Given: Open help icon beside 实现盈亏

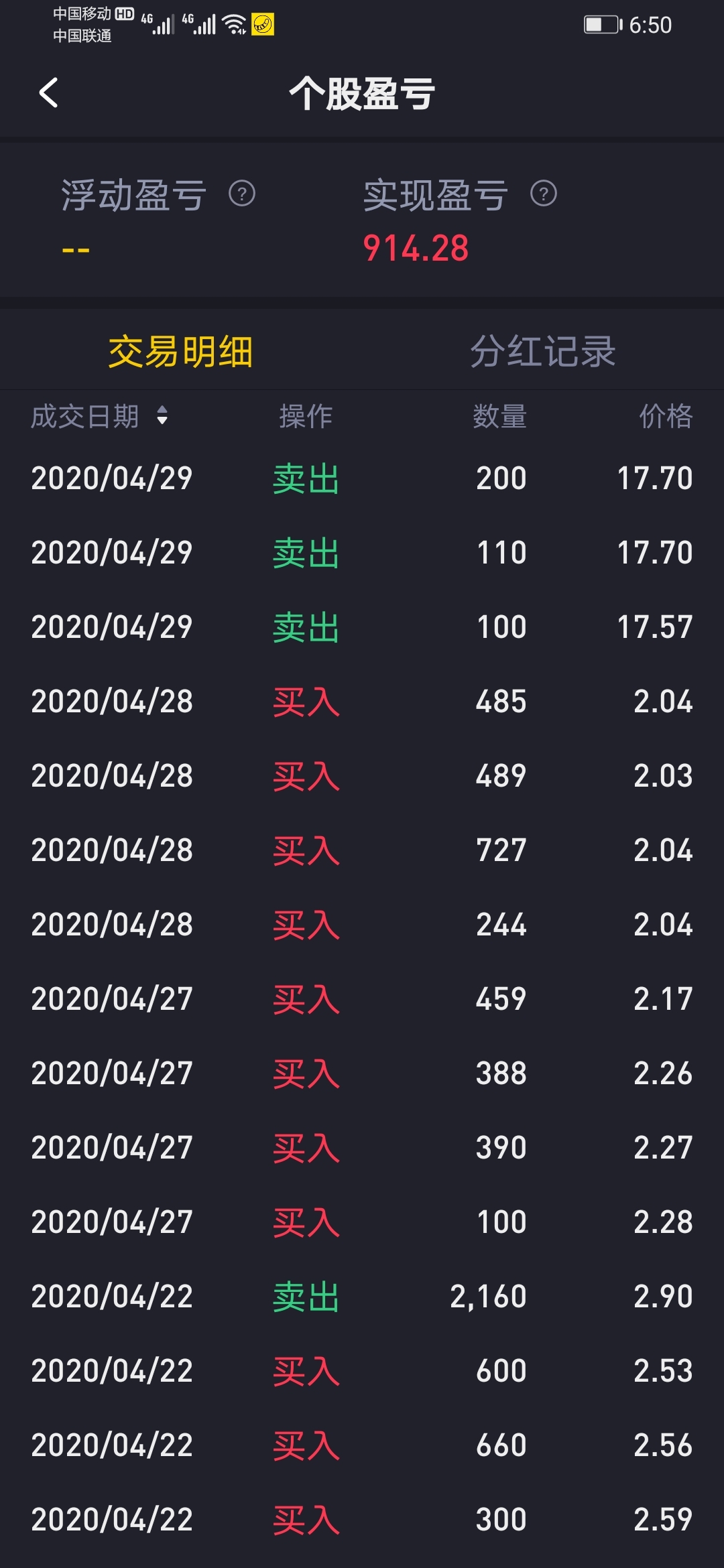Looking at the screenshot, I should tap(543, 194).
